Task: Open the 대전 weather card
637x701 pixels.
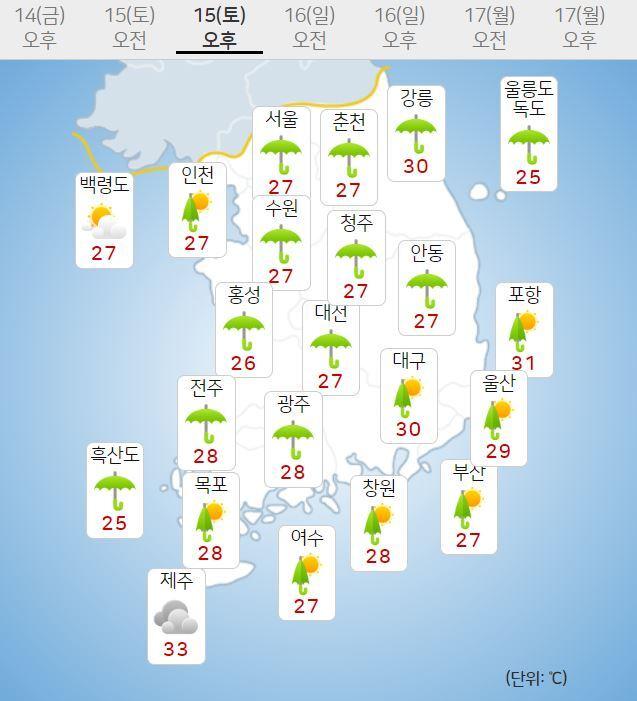Action: click(x=331, y=348)
